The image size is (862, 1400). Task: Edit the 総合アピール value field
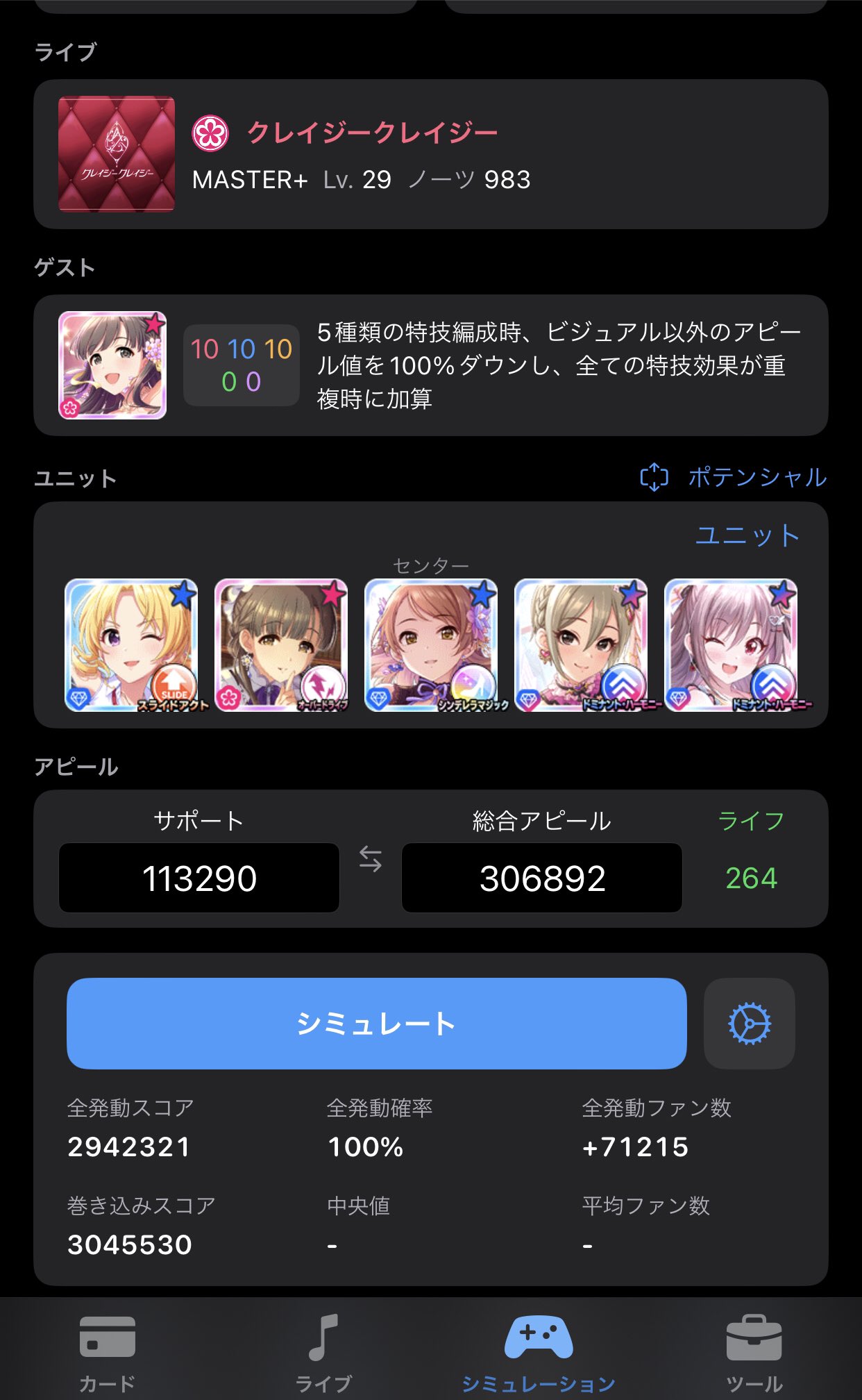click(x=542, y=878)
